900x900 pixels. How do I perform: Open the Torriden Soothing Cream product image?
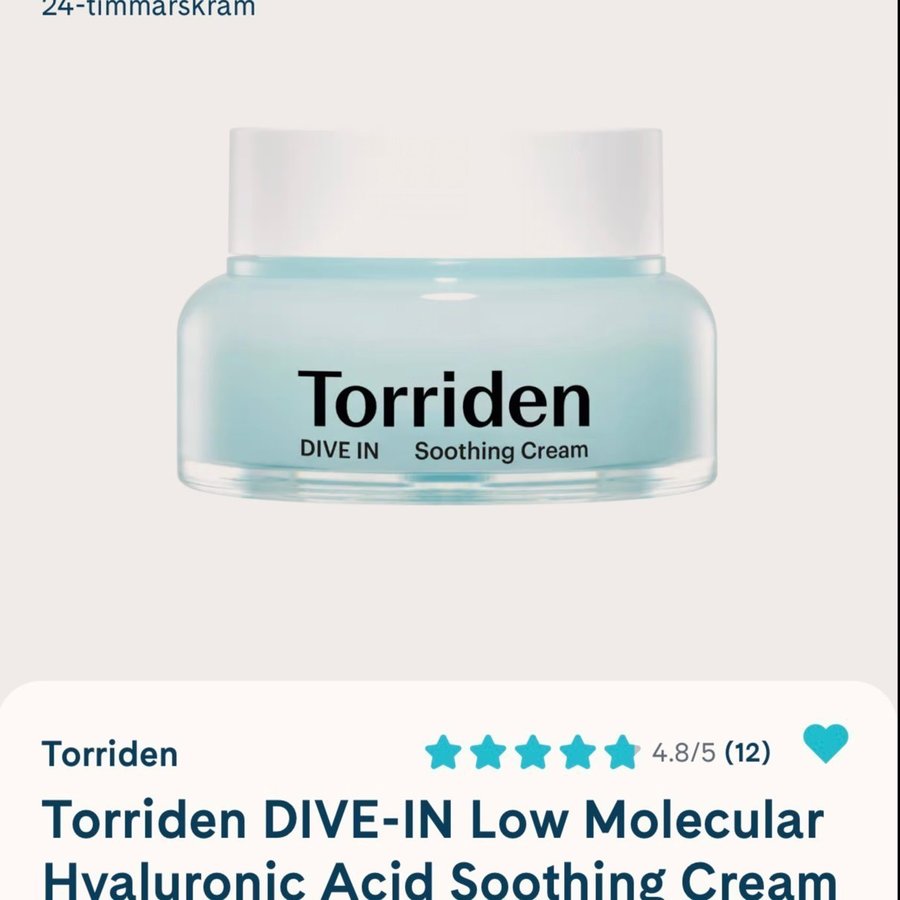coord(446,315)
